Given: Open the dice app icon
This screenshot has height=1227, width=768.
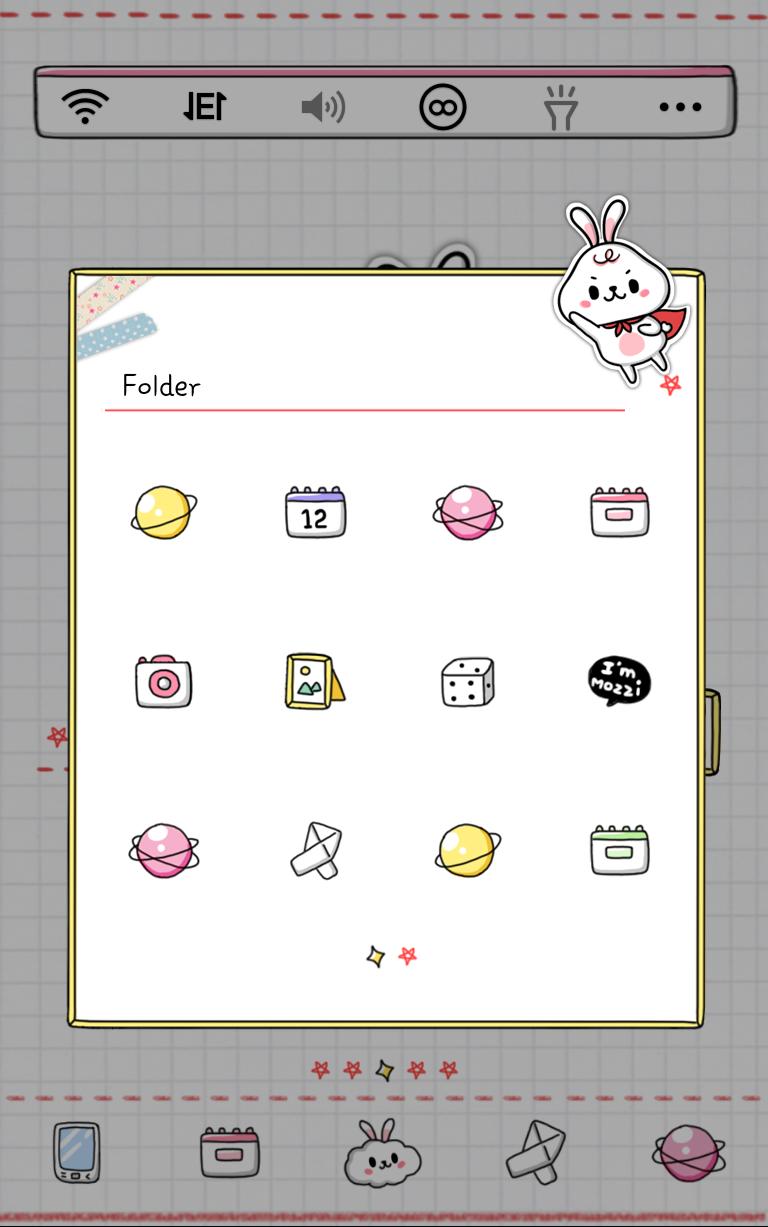Looking at the screenshot, I should click(467, 682).
